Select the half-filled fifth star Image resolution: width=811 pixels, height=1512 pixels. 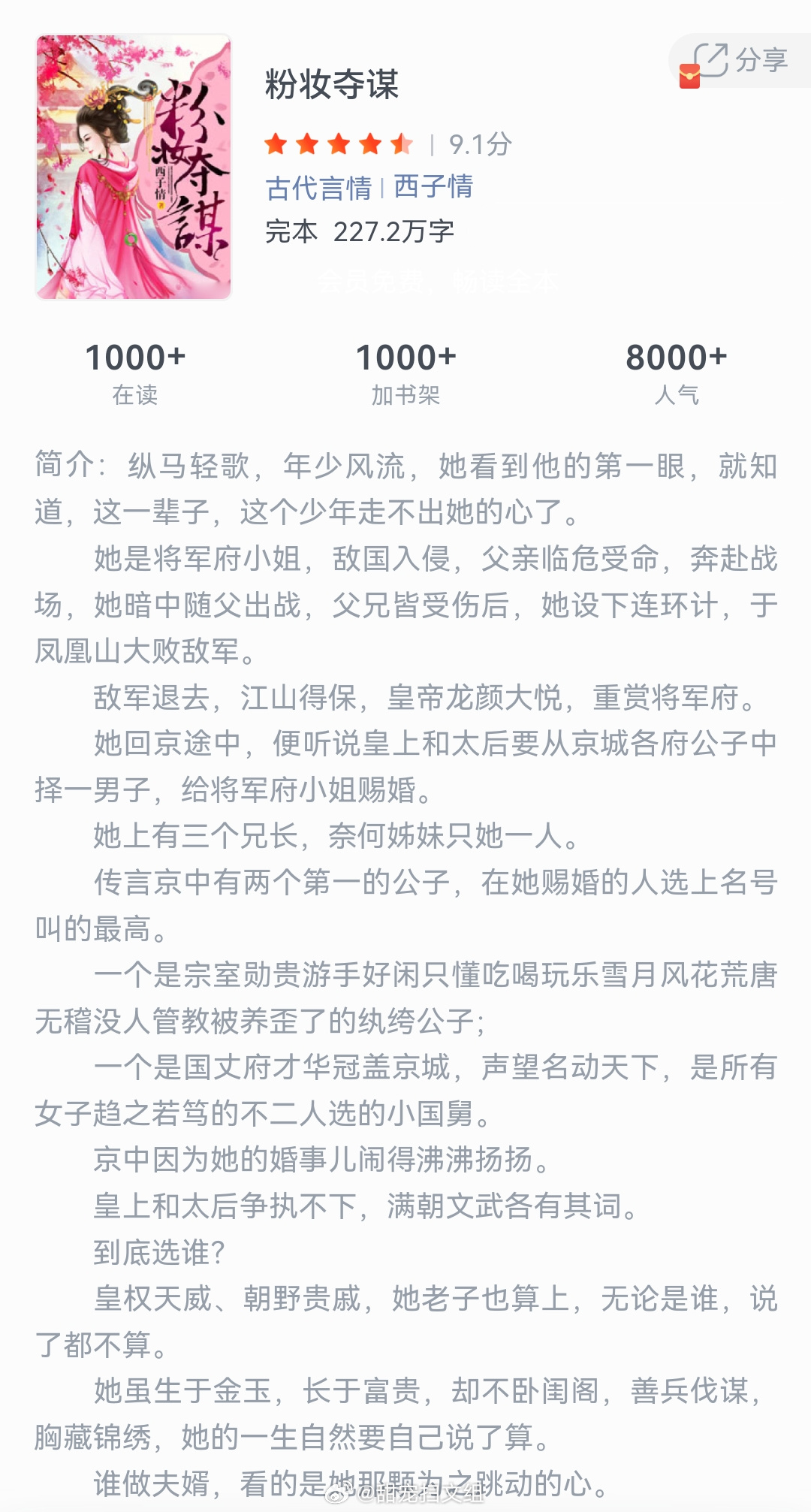tap(402, 143)
